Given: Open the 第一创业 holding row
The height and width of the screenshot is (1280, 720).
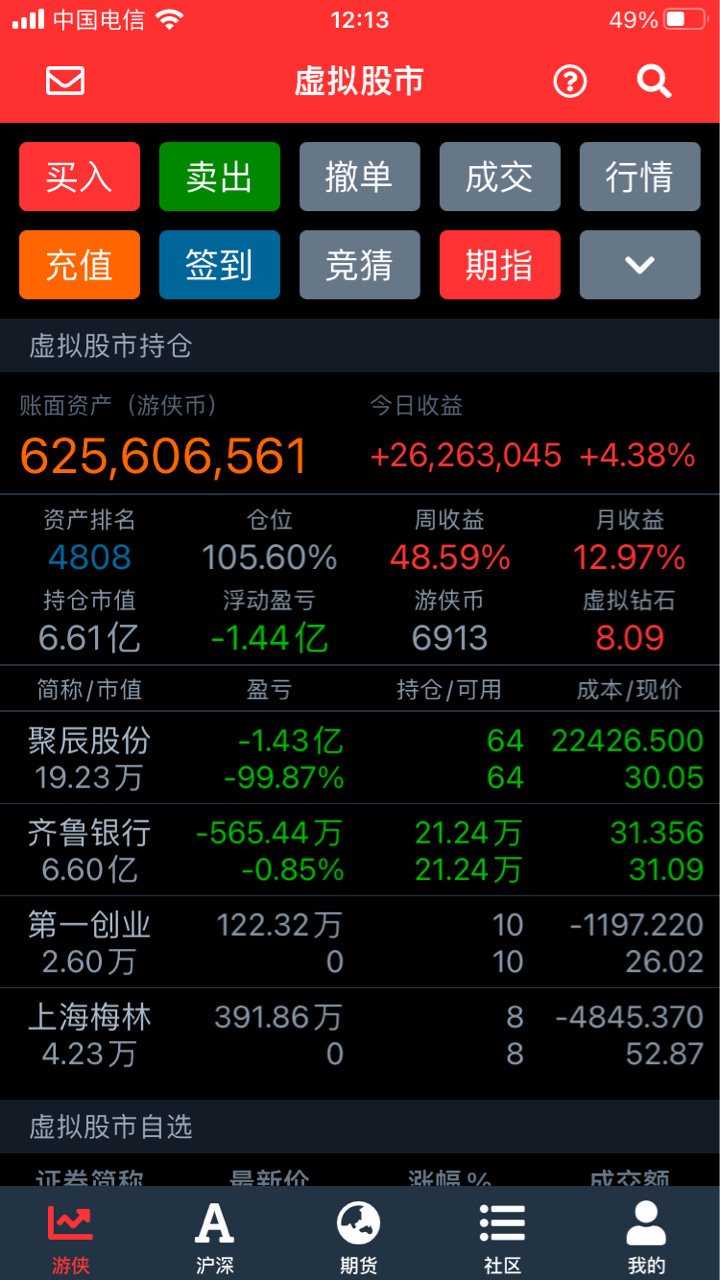Looking at the screenshot, I should click(360, 942).
